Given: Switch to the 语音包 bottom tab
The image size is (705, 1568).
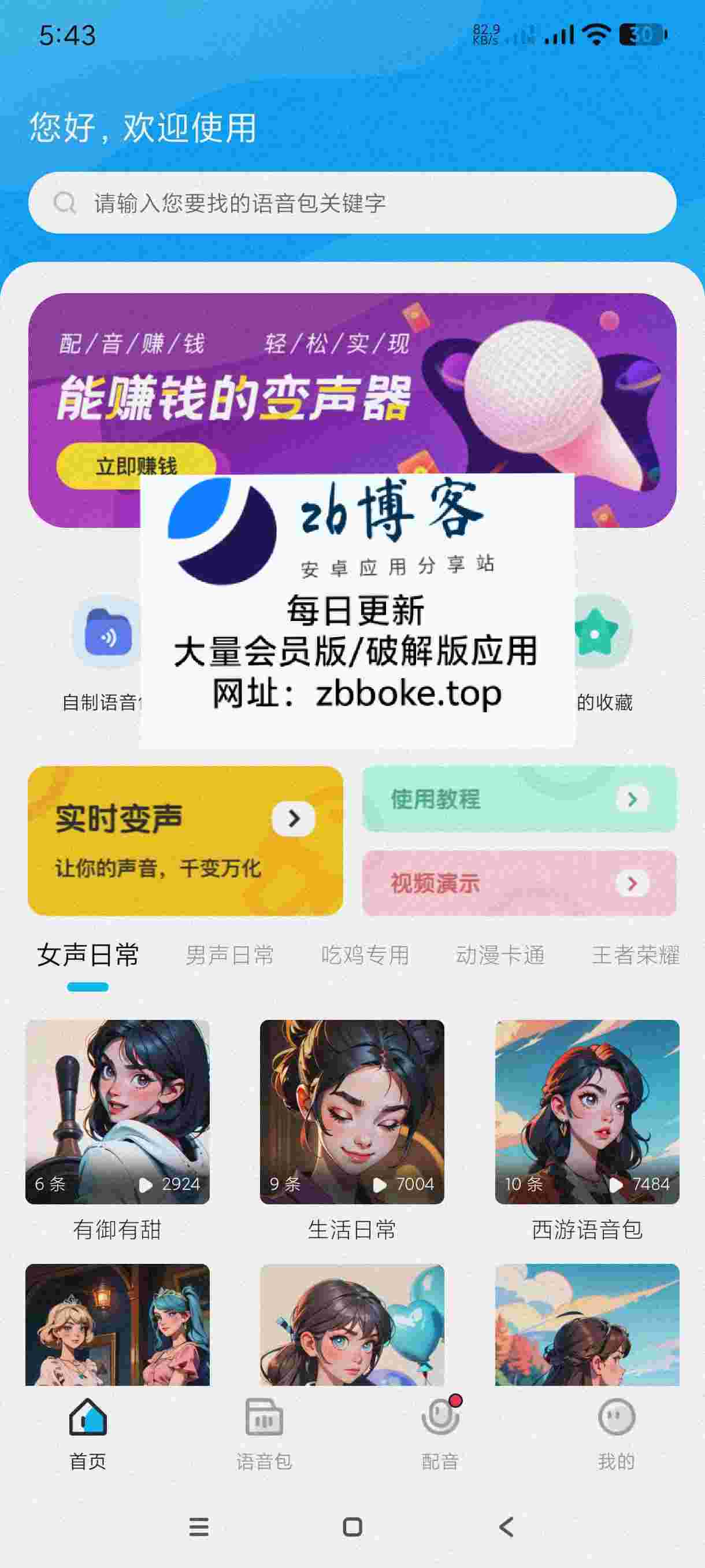Looking at the screenshot, I should tap(264, 1432).
